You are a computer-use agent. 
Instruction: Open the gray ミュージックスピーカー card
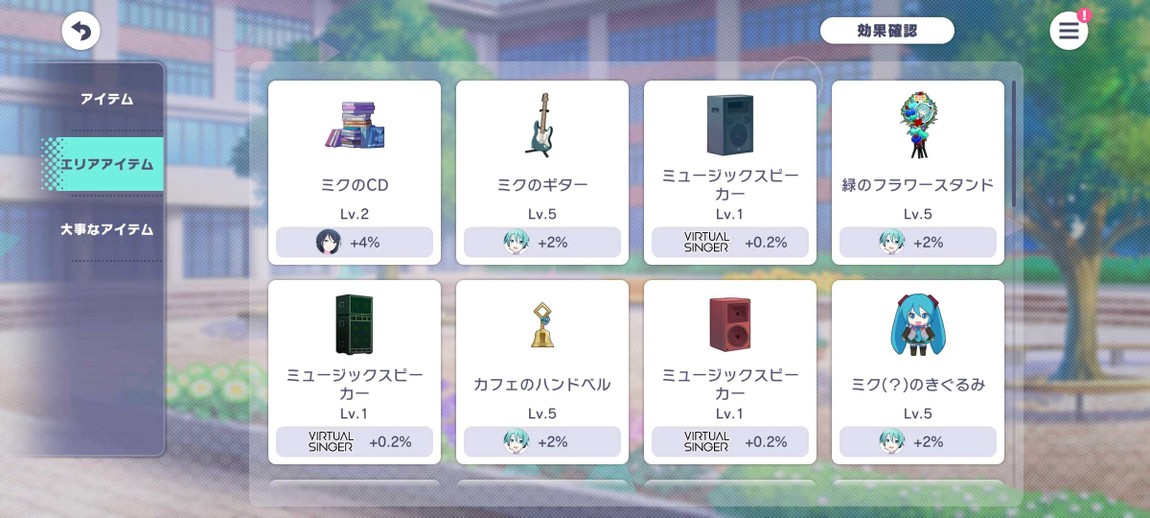[x=729, y=172]
